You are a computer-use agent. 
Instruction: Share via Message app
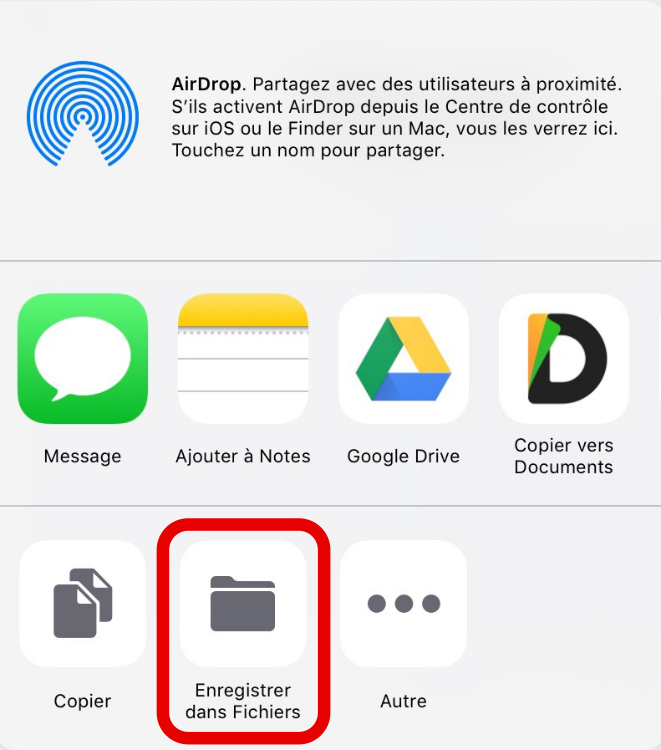coord(83,359)
